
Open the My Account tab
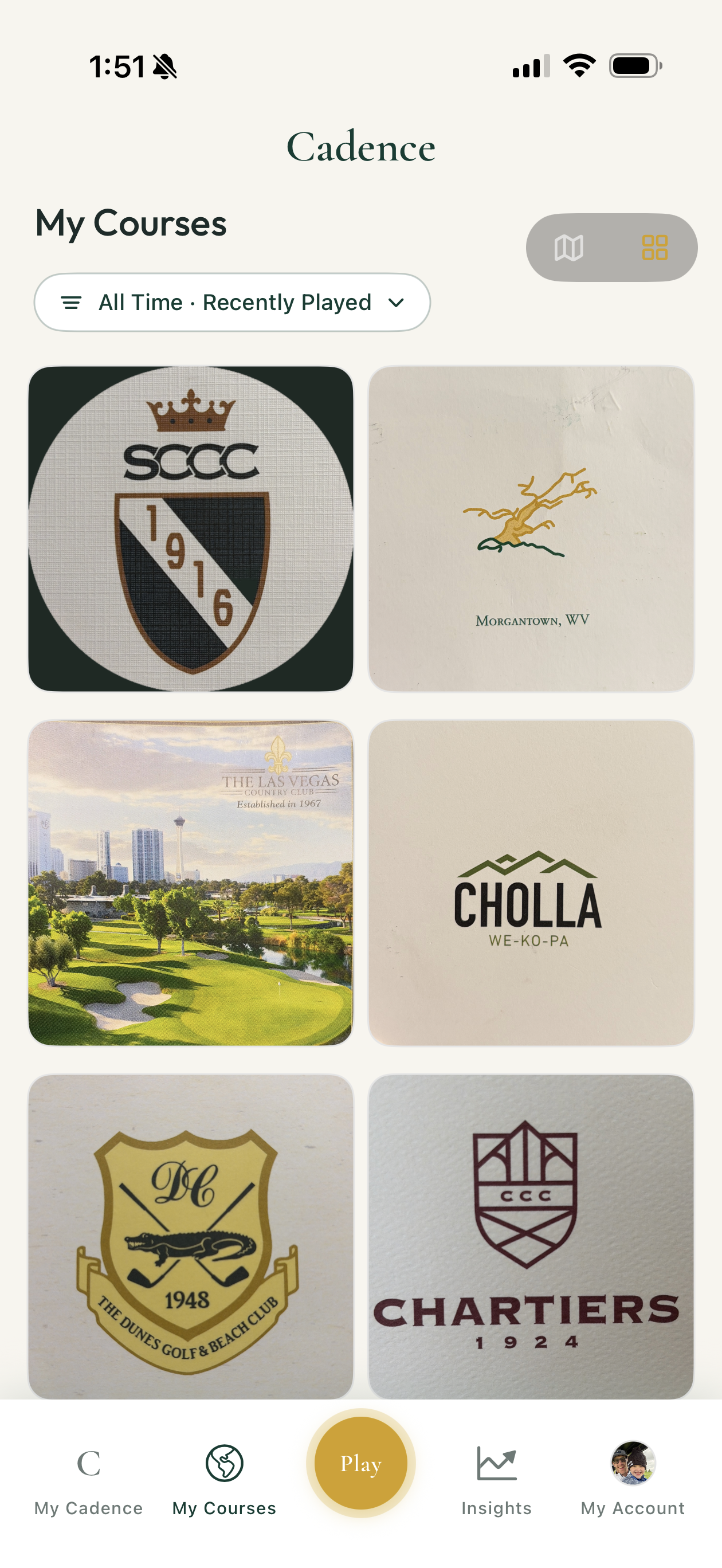point(633,1480)
